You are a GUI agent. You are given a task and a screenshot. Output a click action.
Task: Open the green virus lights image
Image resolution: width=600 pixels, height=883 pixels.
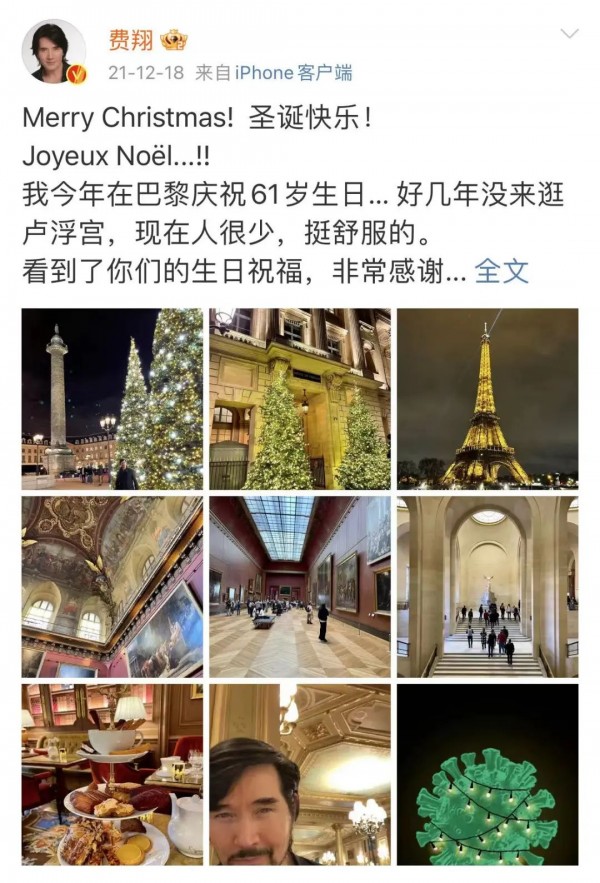click(x=487, y=774)
